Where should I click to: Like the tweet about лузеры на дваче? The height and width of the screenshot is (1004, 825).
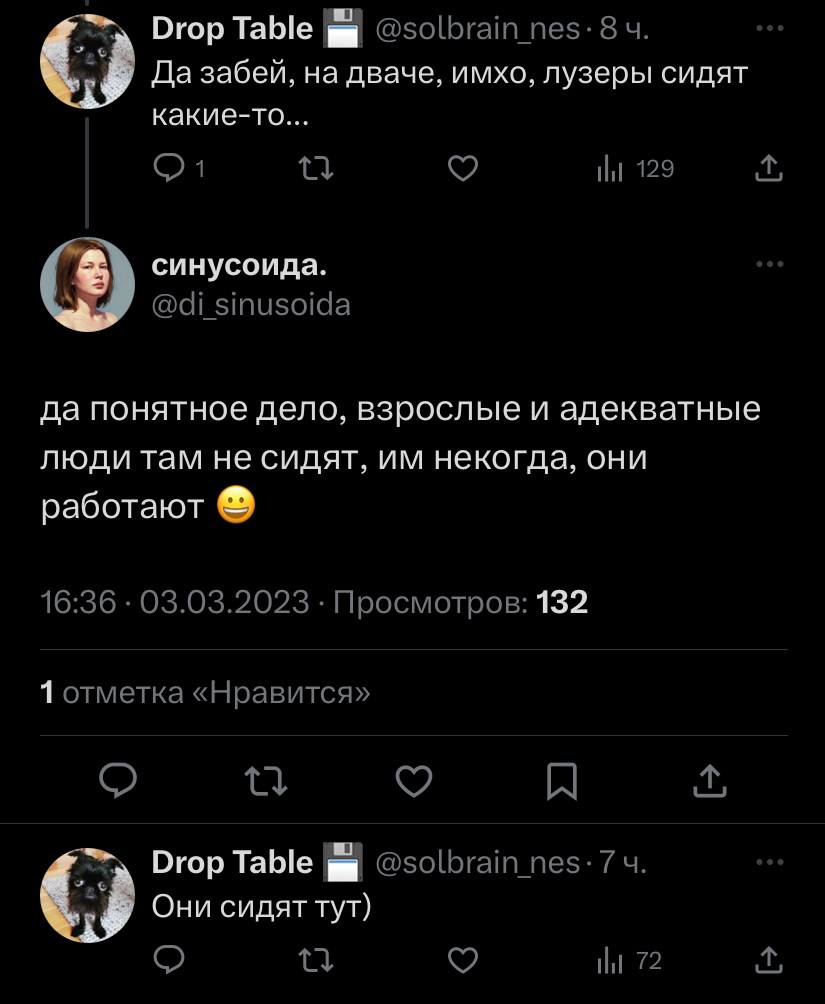pyautogui.click(x=461, y=170)
